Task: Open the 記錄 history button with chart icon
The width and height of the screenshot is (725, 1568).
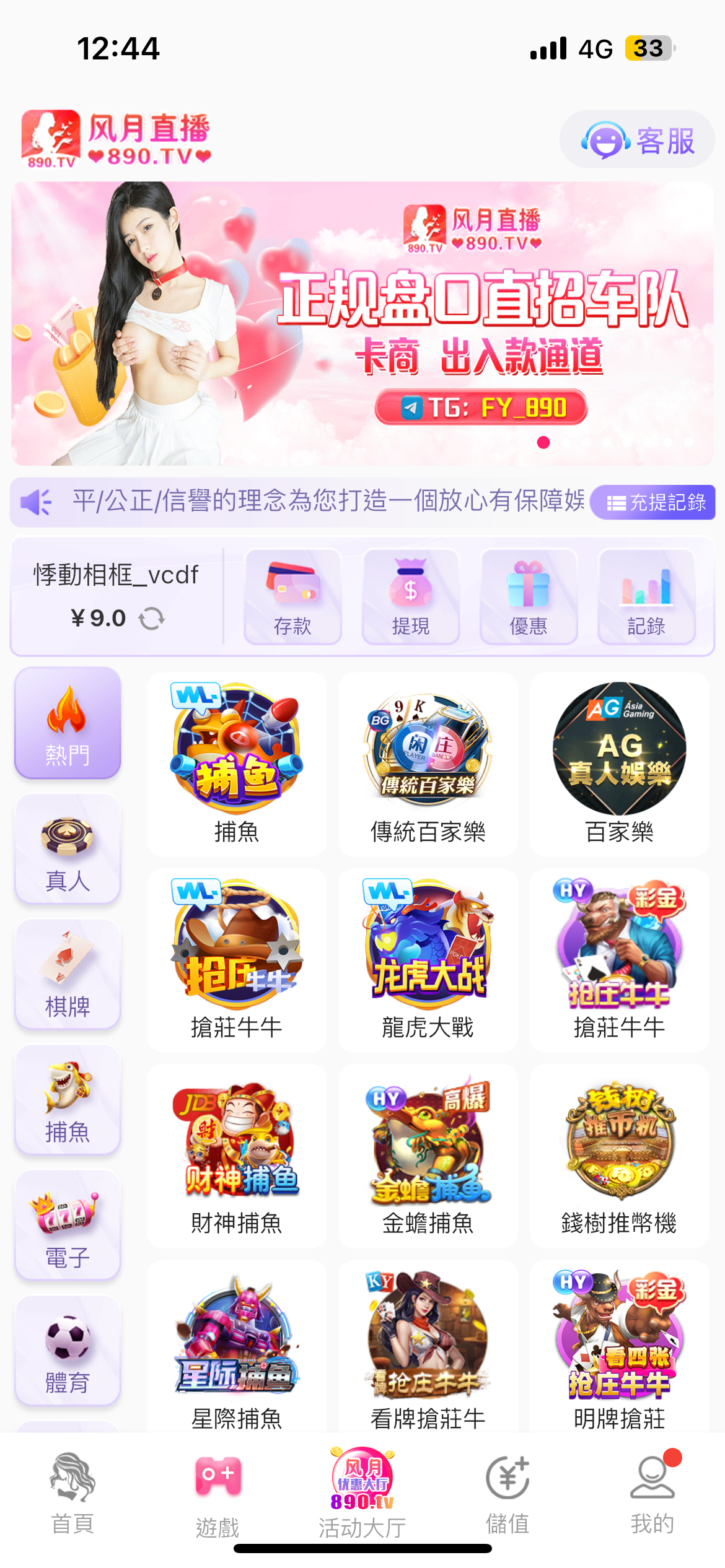Action: (x=646, y=597)
